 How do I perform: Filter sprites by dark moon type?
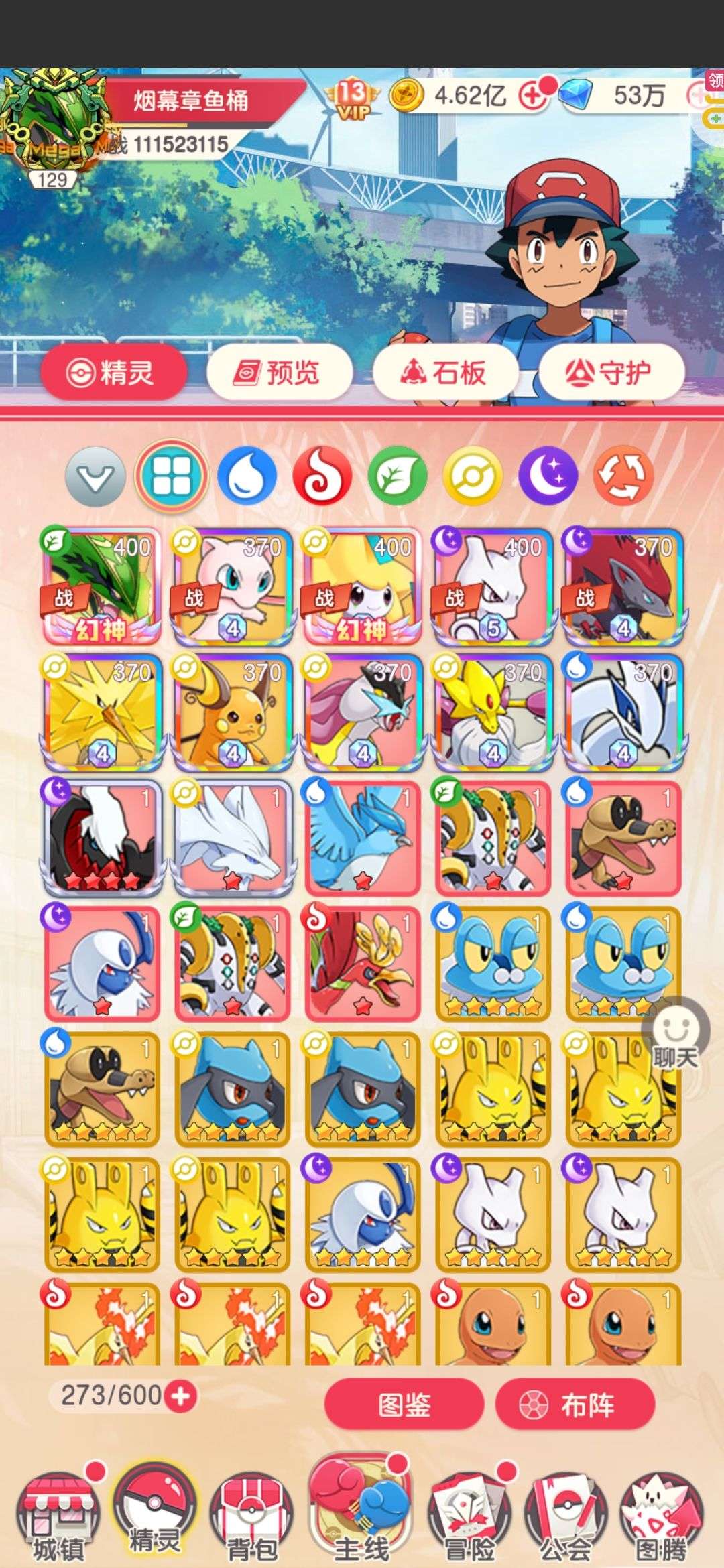click(548, 476)
